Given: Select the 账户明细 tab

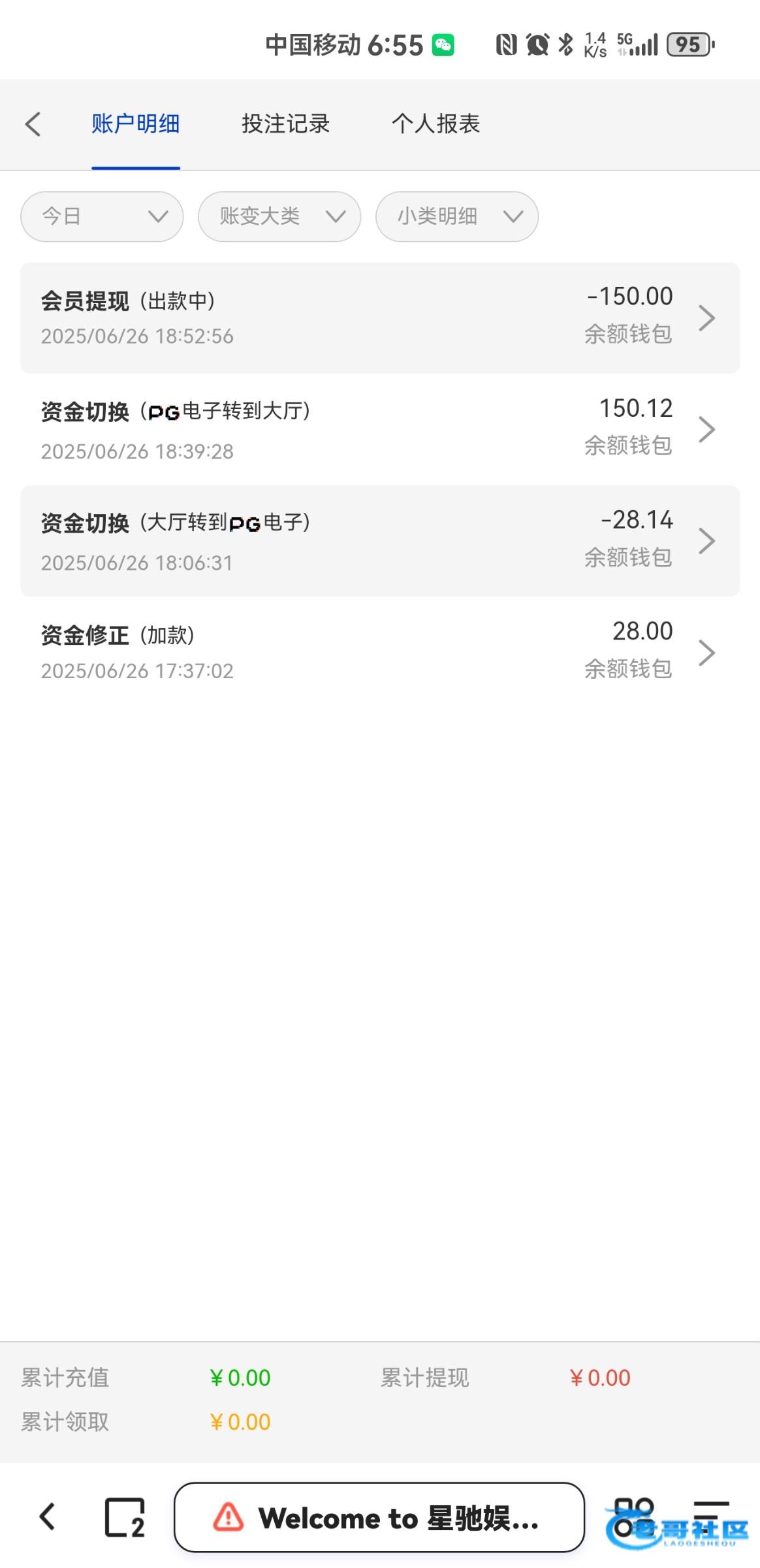Looking at the screenshot, I should [x=135, y=123].
